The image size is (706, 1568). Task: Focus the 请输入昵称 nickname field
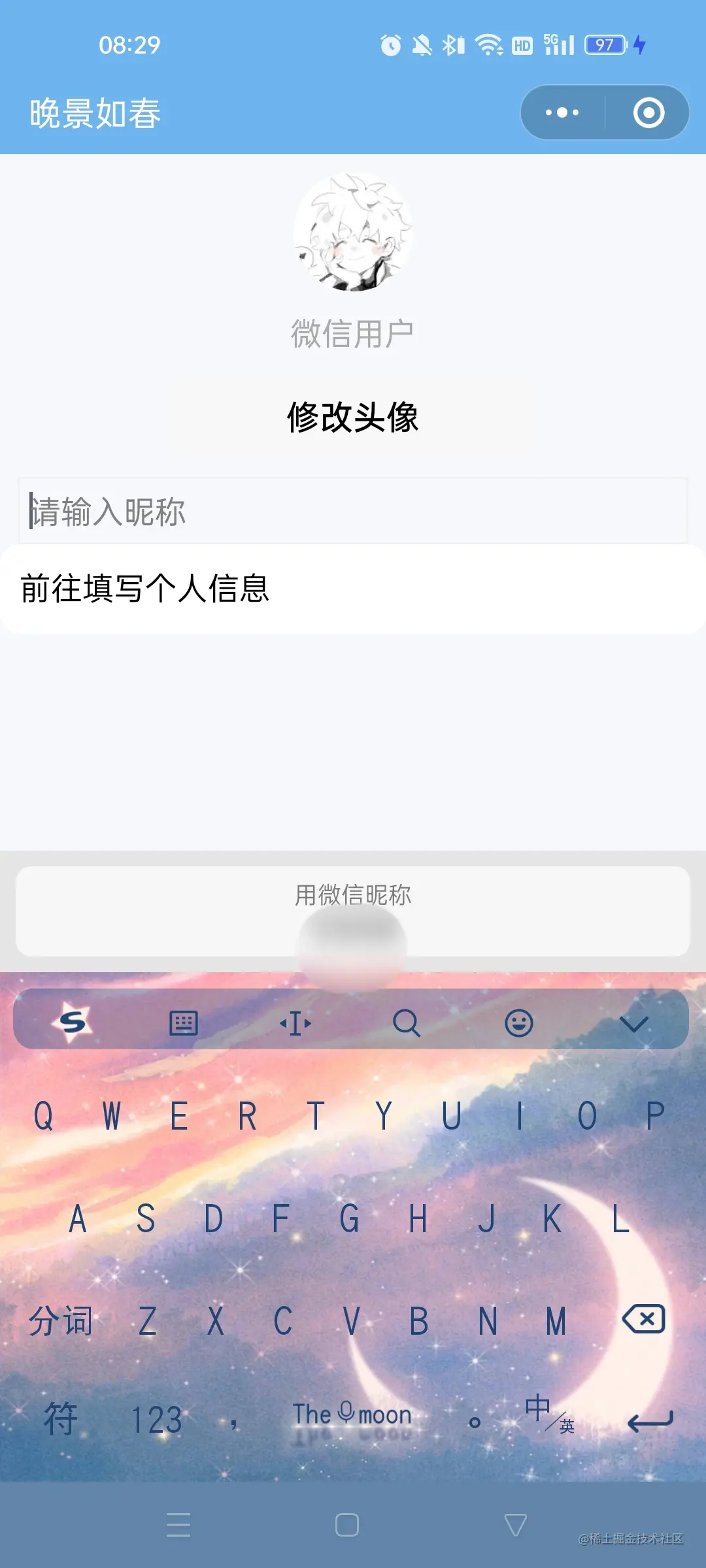click(x=353, y=511)
